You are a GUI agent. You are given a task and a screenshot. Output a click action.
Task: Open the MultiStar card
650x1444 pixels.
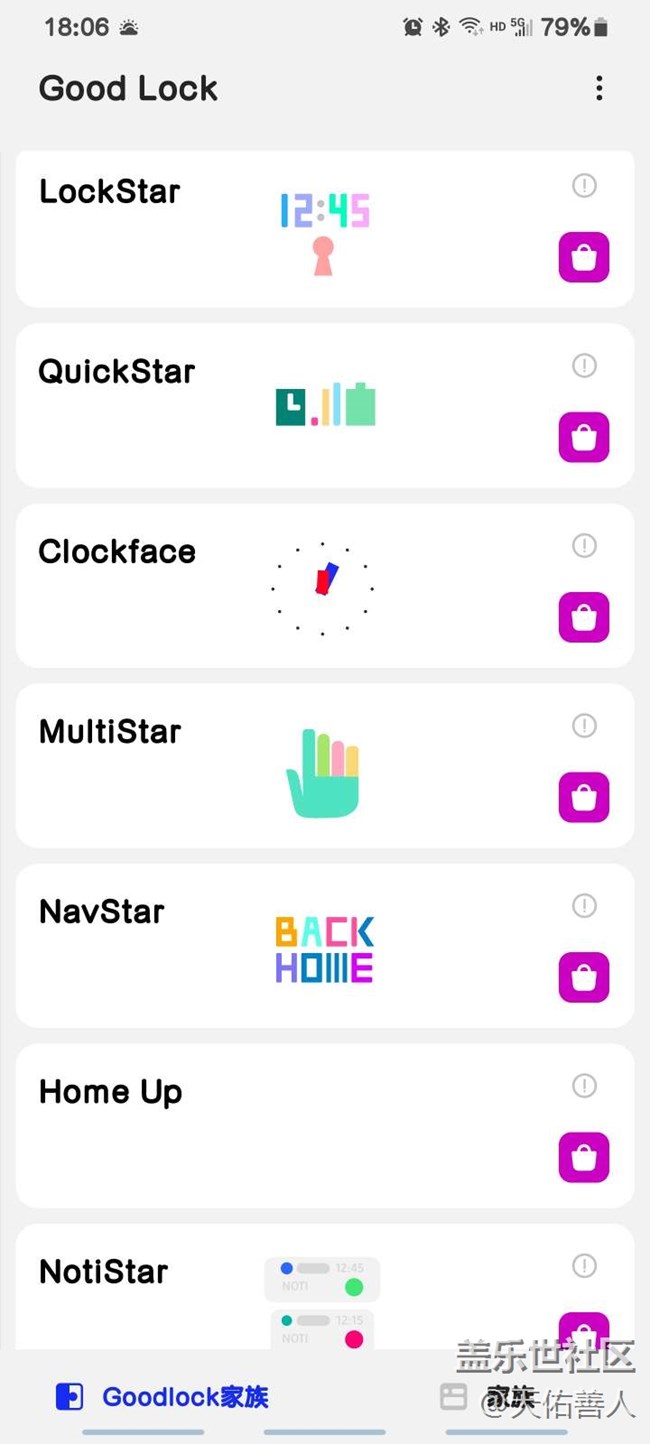[325, 766]
